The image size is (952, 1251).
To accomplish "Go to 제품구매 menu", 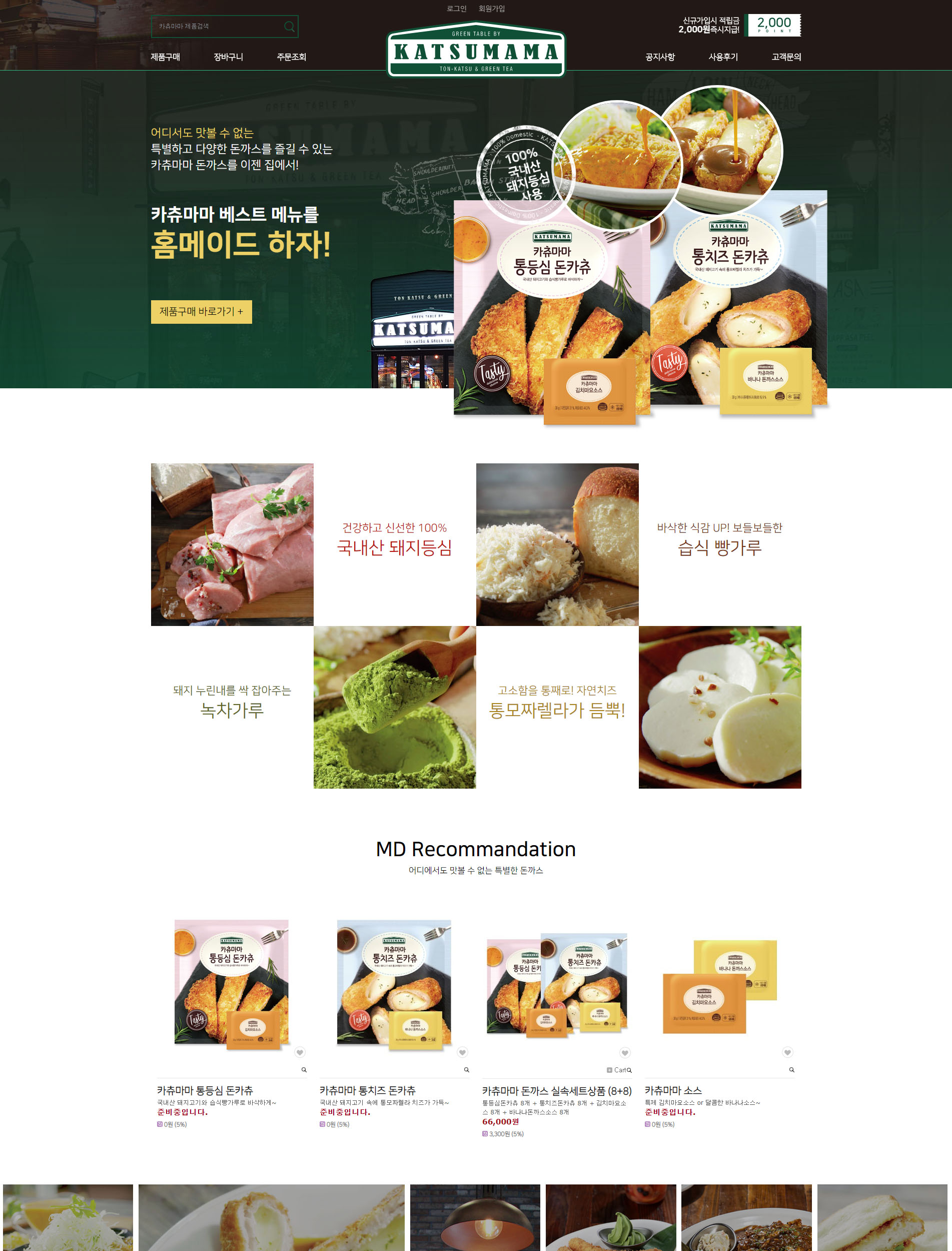I will coord(166,57).
